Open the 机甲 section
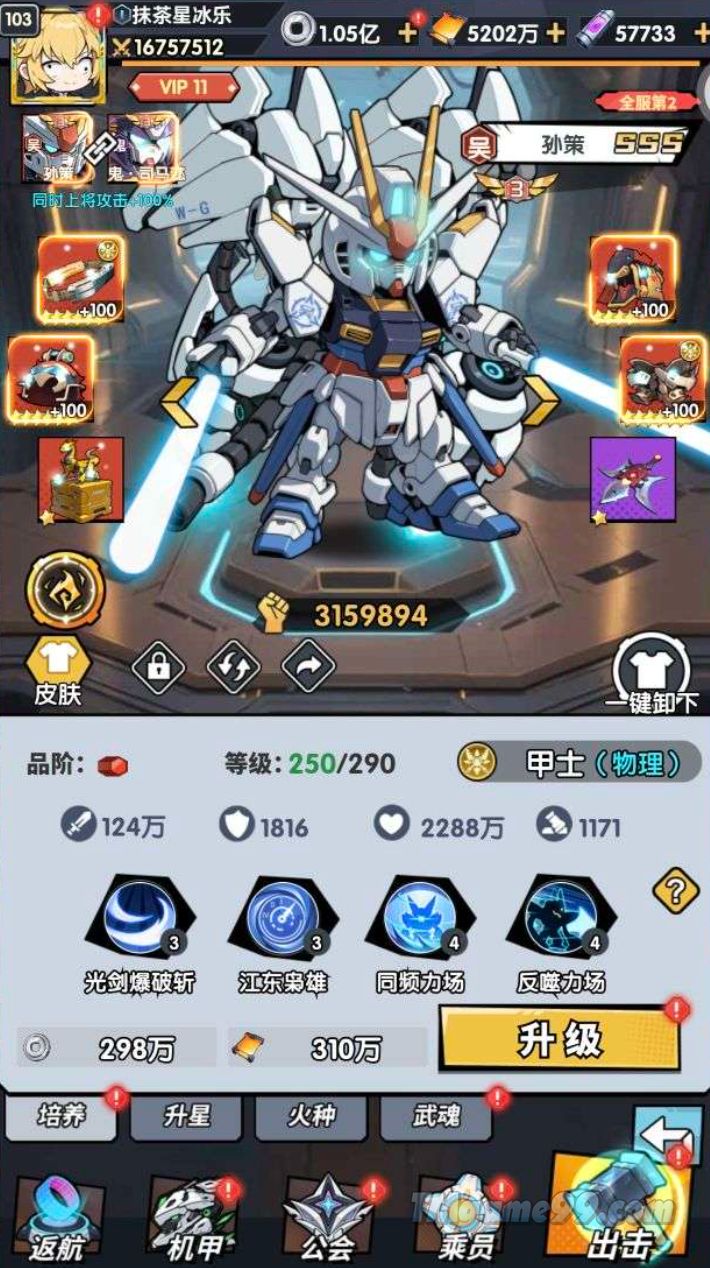This screenshot has height=1268, width=710. [x=190, y=1215]
